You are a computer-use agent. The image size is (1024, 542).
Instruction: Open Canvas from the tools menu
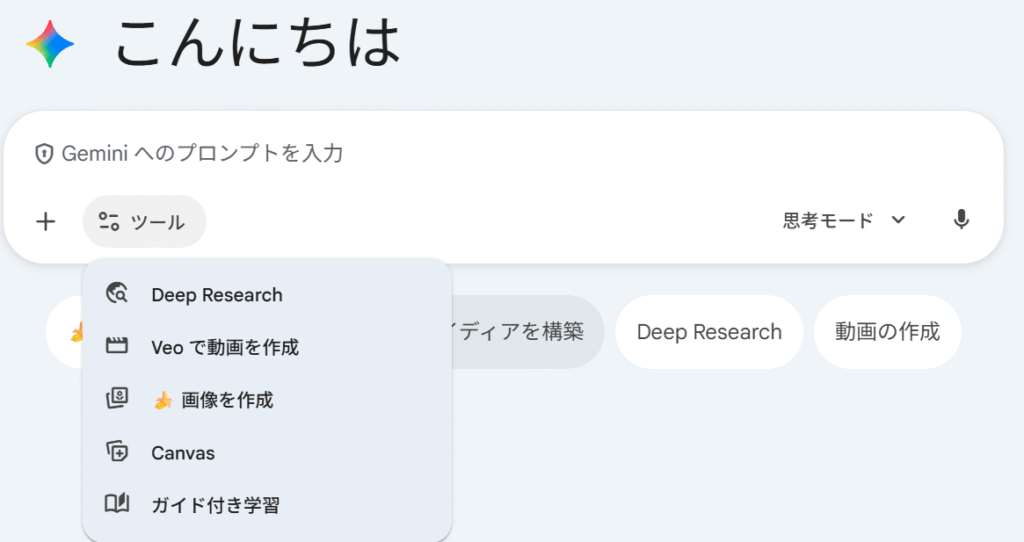[x=183, y=453]
